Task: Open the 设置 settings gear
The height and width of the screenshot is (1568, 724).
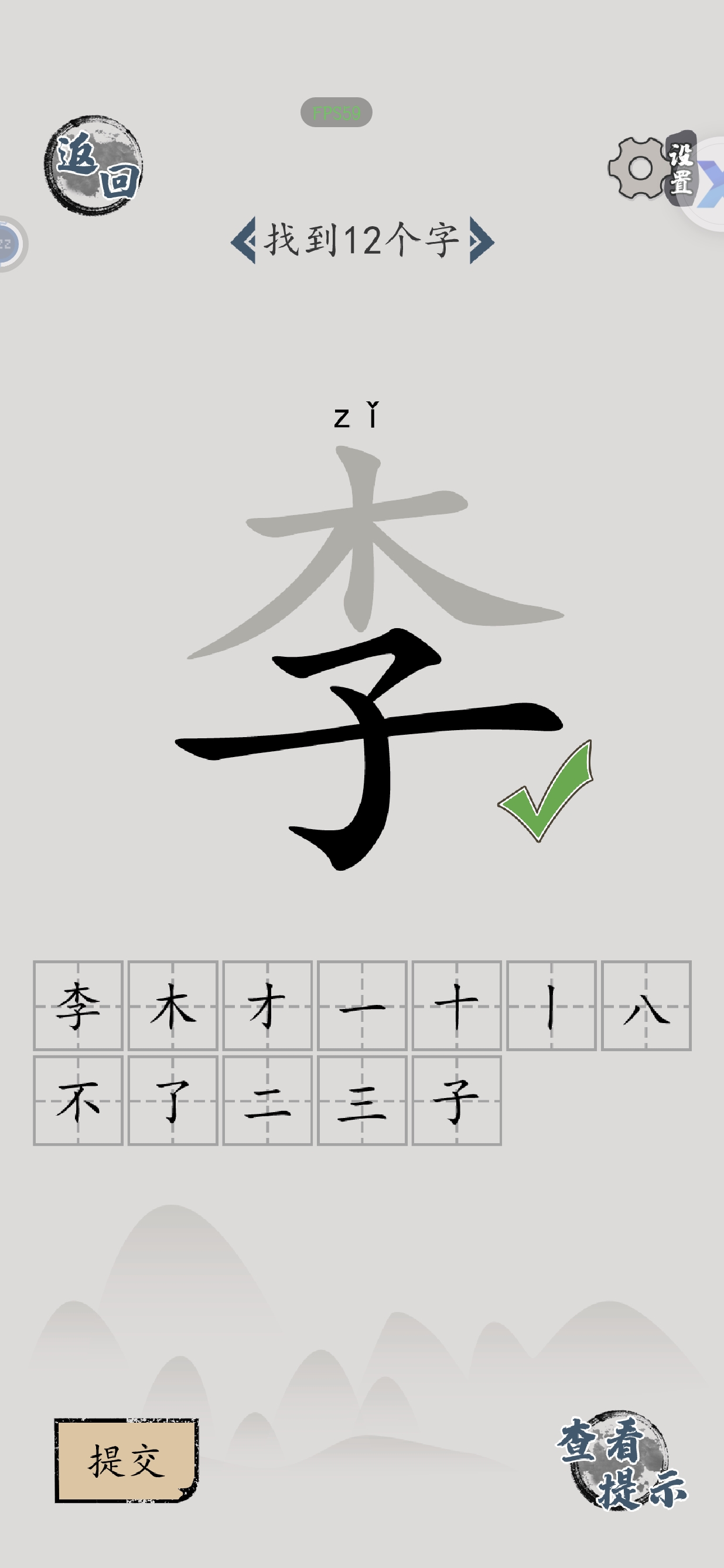Action: point(648,169)
